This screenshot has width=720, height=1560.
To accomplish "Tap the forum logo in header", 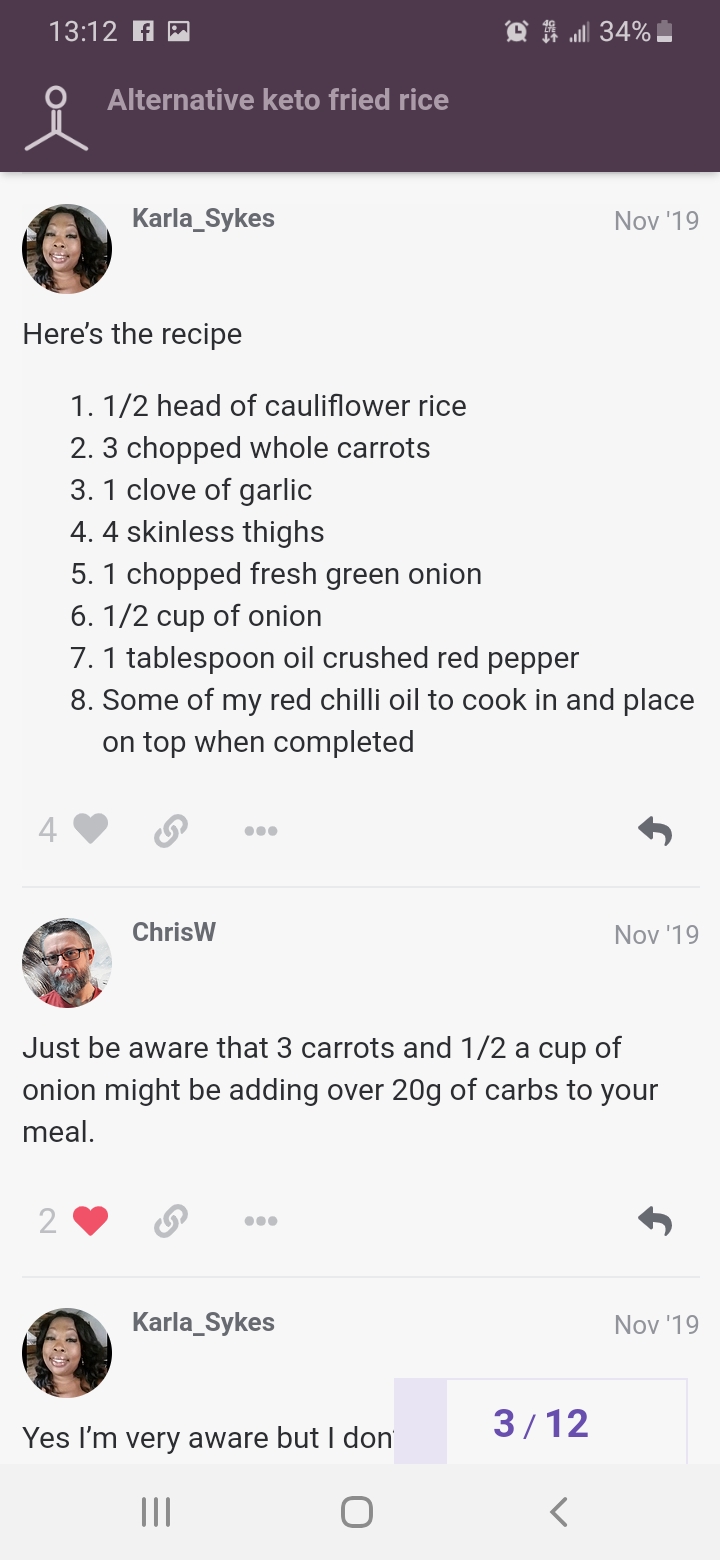I will (x=56, y=118).
